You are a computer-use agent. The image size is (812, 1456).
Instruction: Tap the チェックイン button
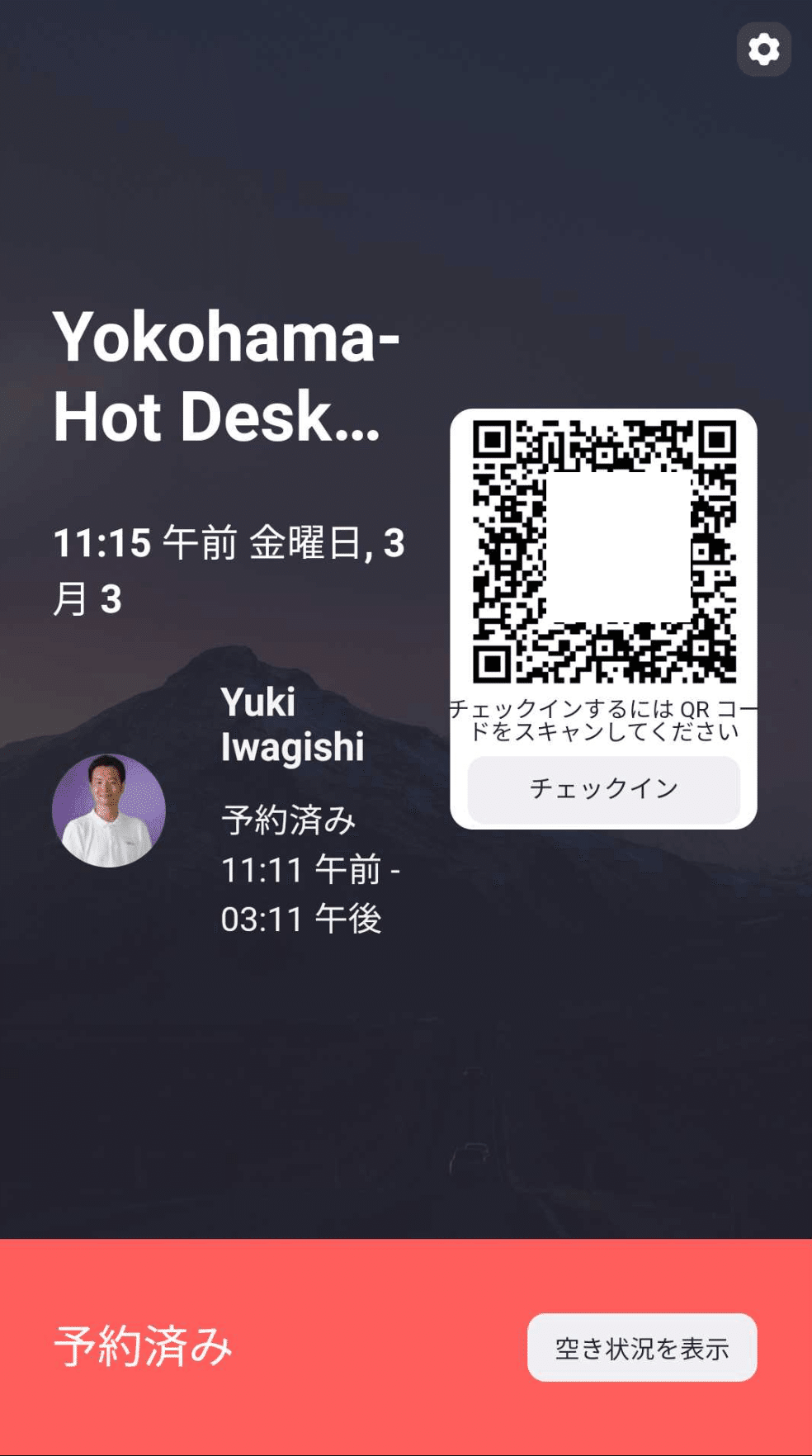tap(603, 788)
